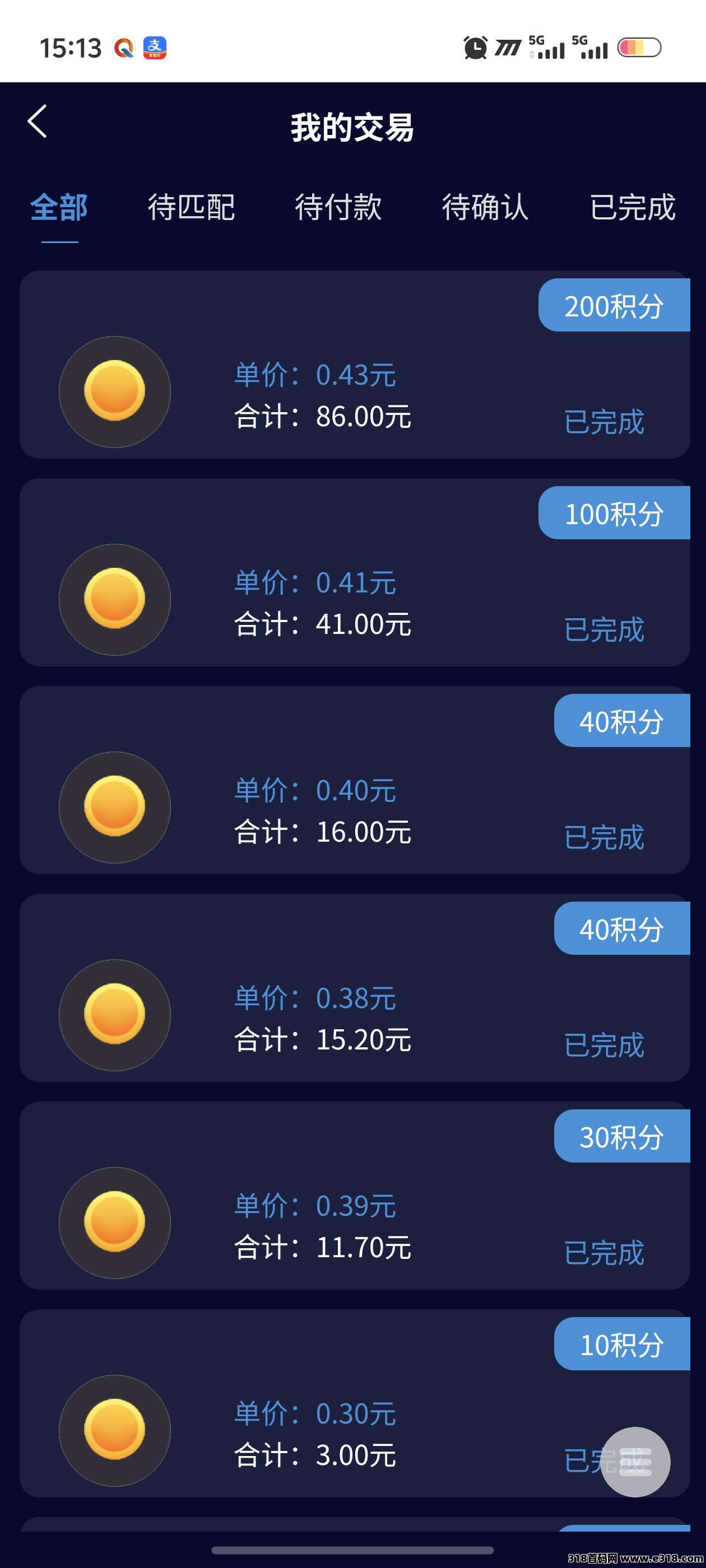The width and height of the screenshot is (706, 1568).
Task: Switch to the 待匹配 tab
Action: [191, 208]
